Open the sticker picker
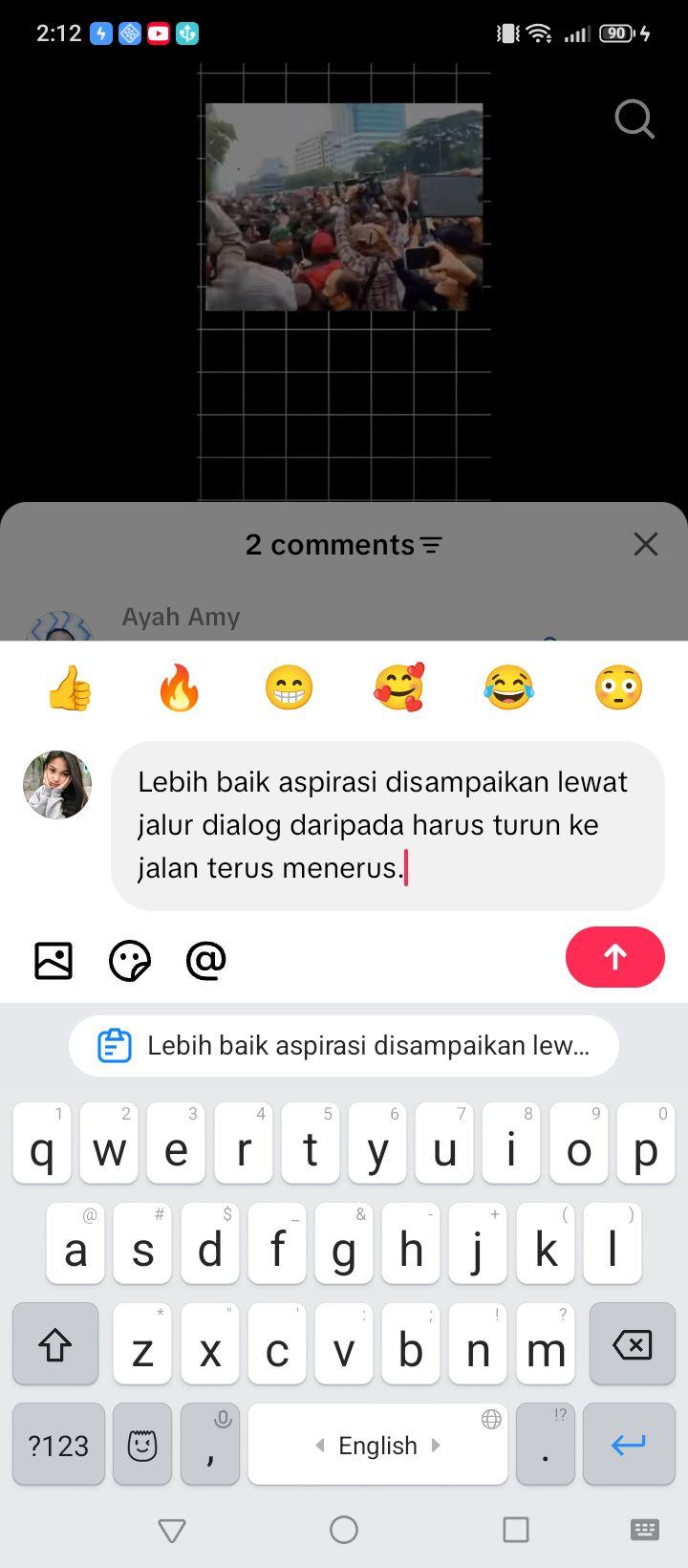 (x=130, y=961)
